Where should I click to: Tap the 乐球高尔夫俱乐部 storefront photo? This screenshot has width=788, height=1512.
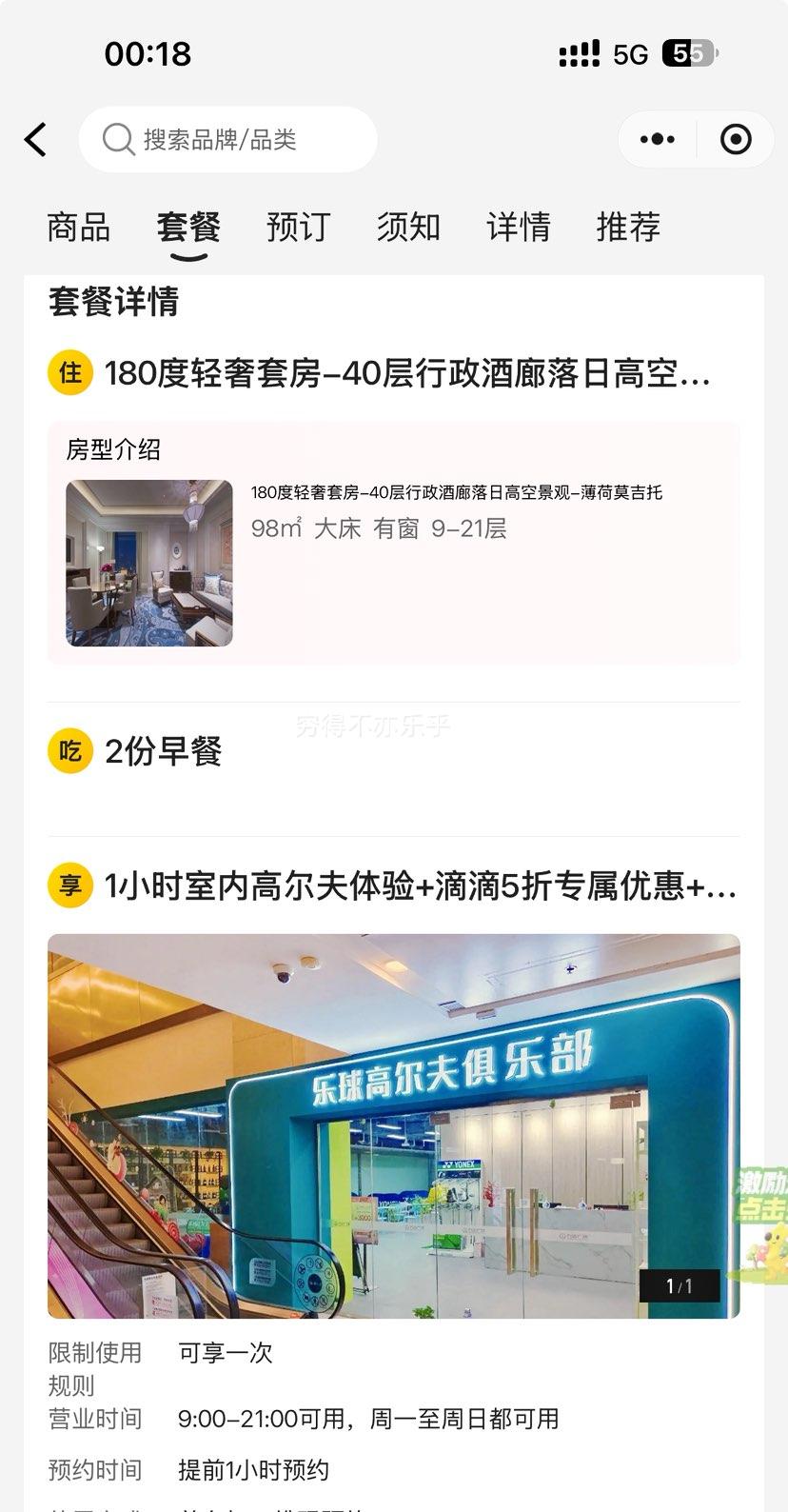(x=394, y=1124)
